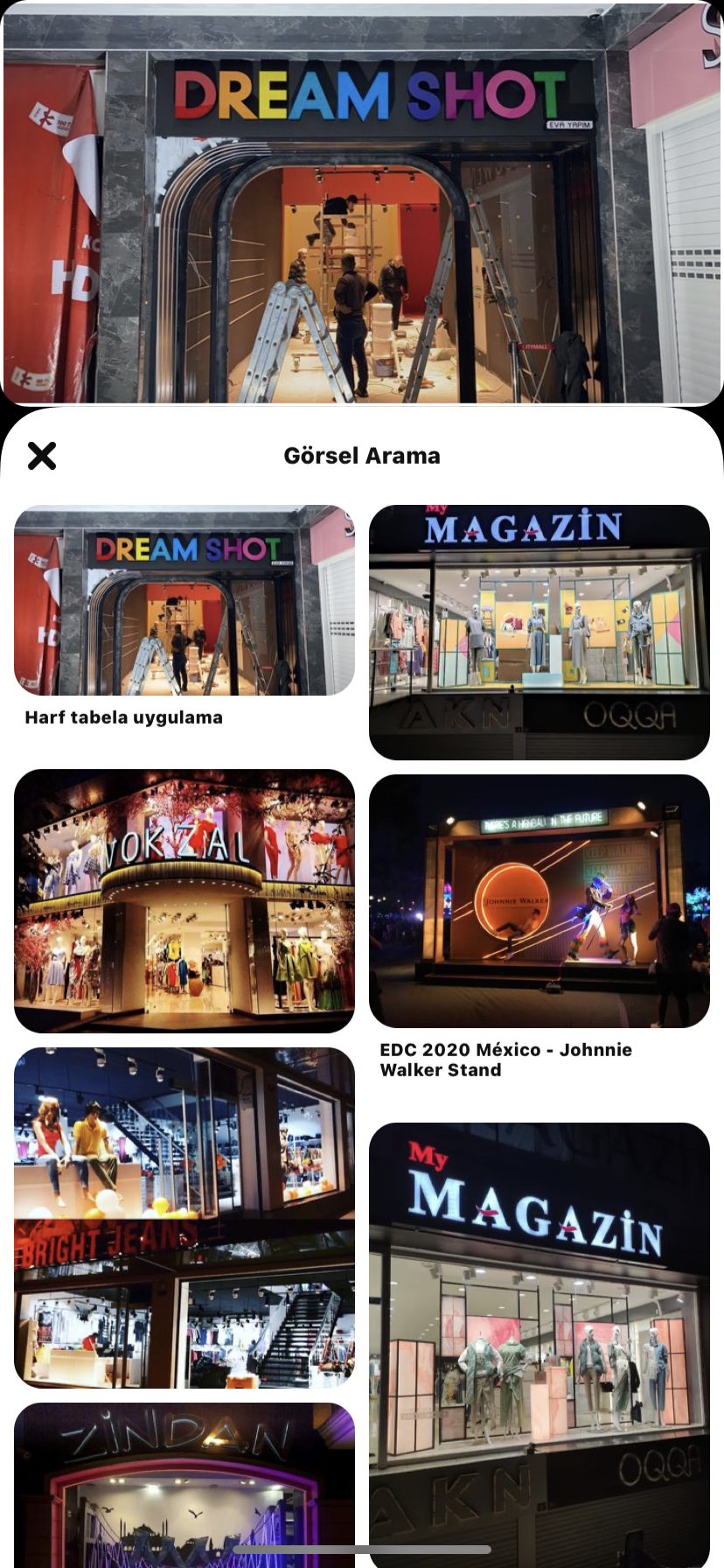Open the large Dream Shot photo at top
The image size is (724, 1568).
(362, 203)
